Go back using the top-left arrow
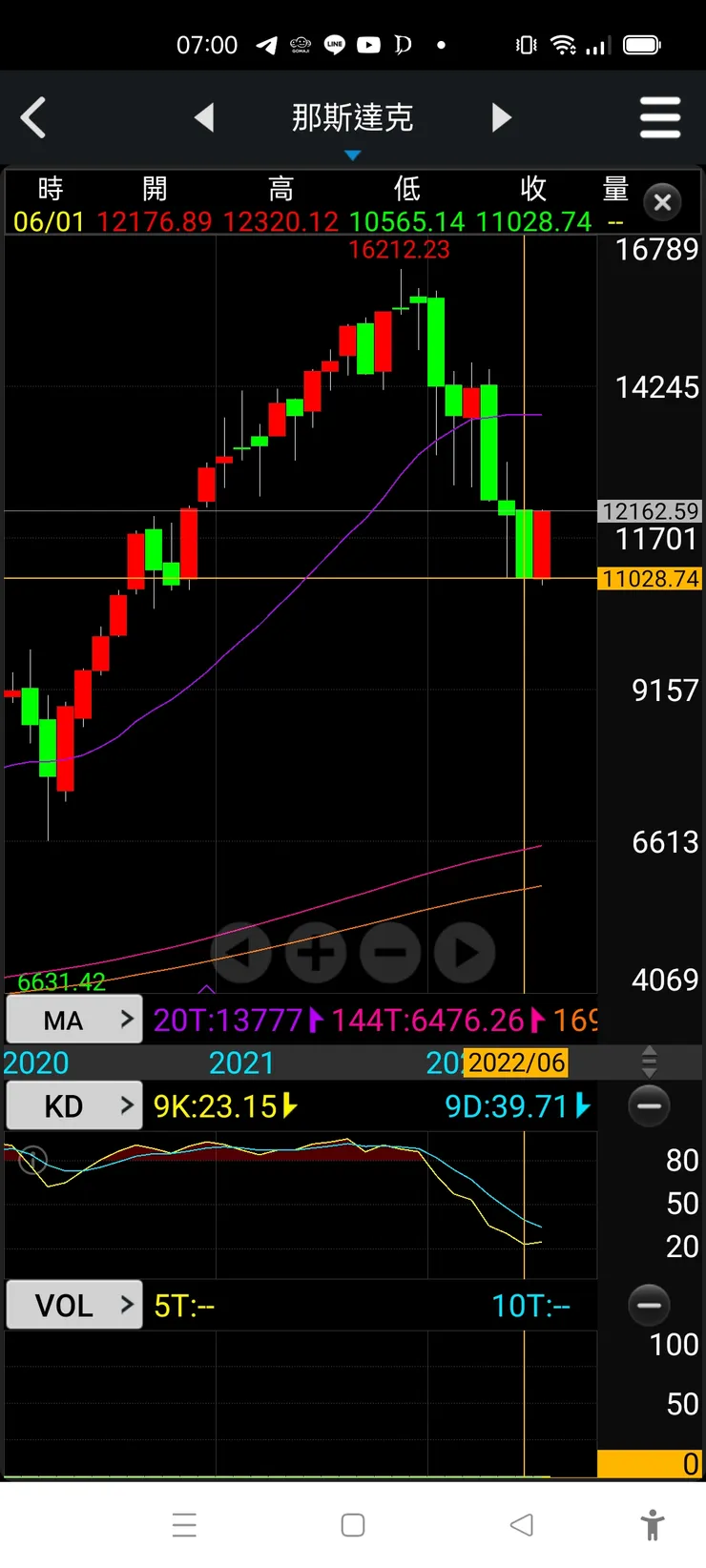Viewport: 706px width, 1568px height. click(x=34, y=118)
